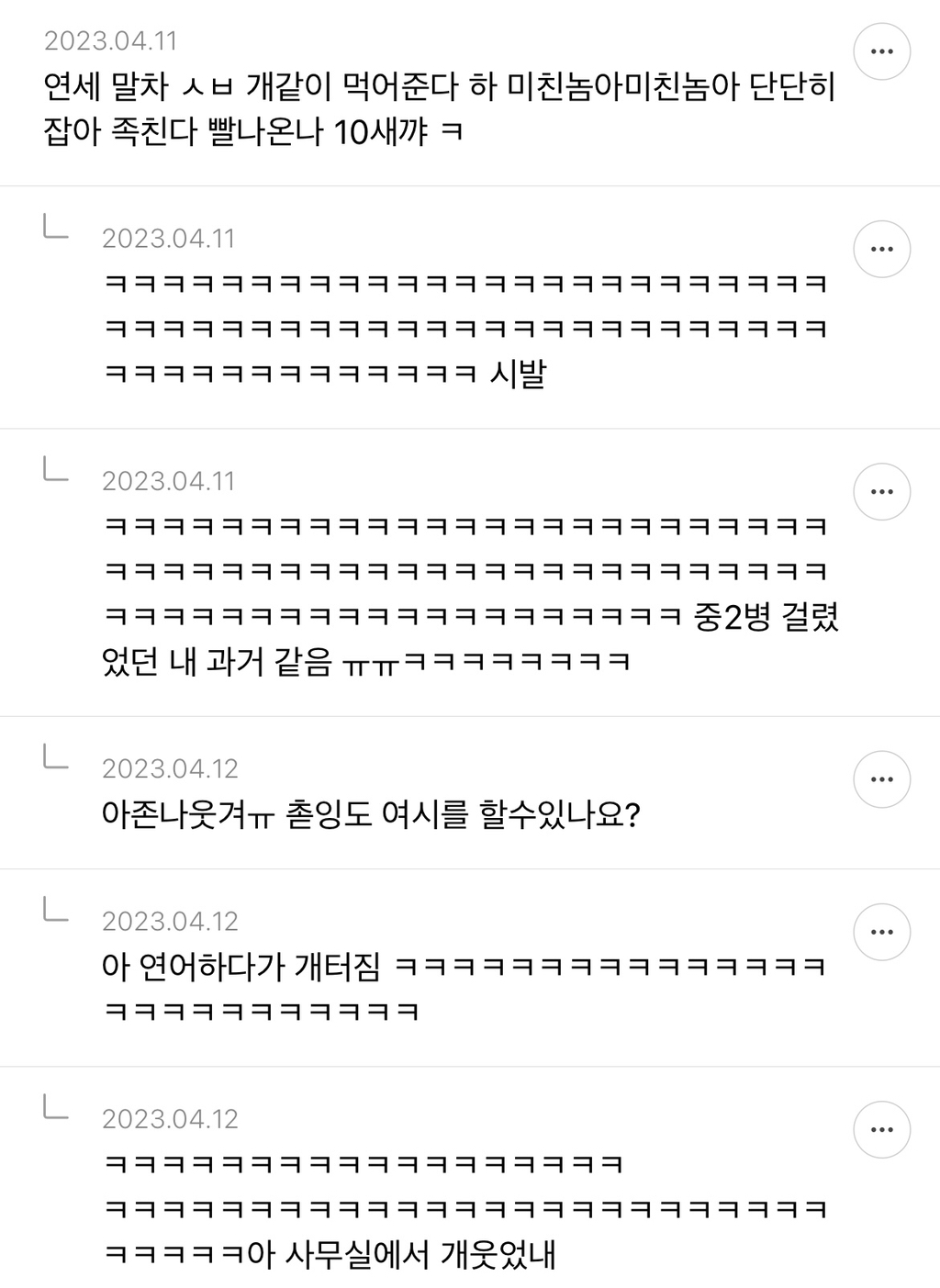940x1288 pixels.
Task: Open more options for the reply ending 시발
Action: coord(881,249)
